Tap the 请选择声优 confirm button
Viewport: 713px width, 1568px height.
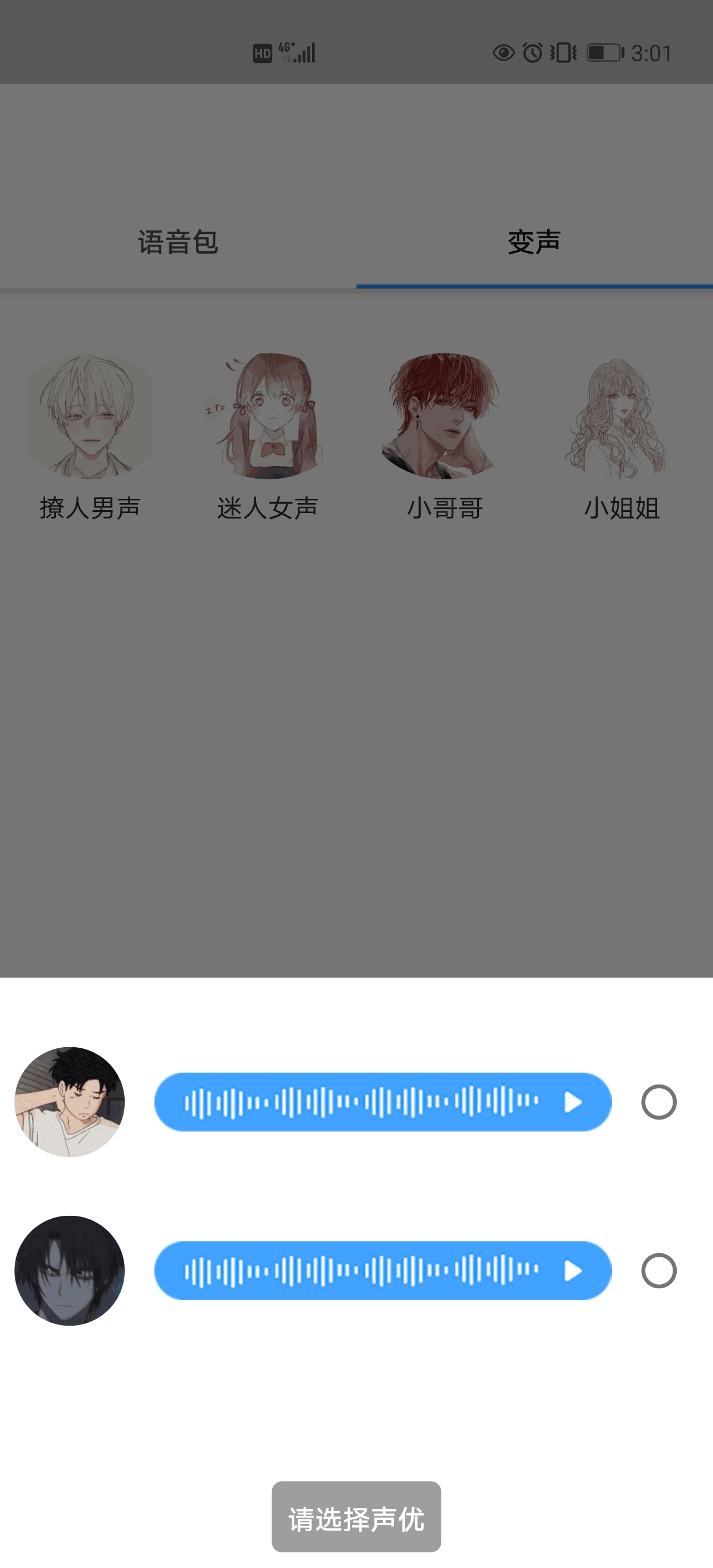[x=356, y=1517]
